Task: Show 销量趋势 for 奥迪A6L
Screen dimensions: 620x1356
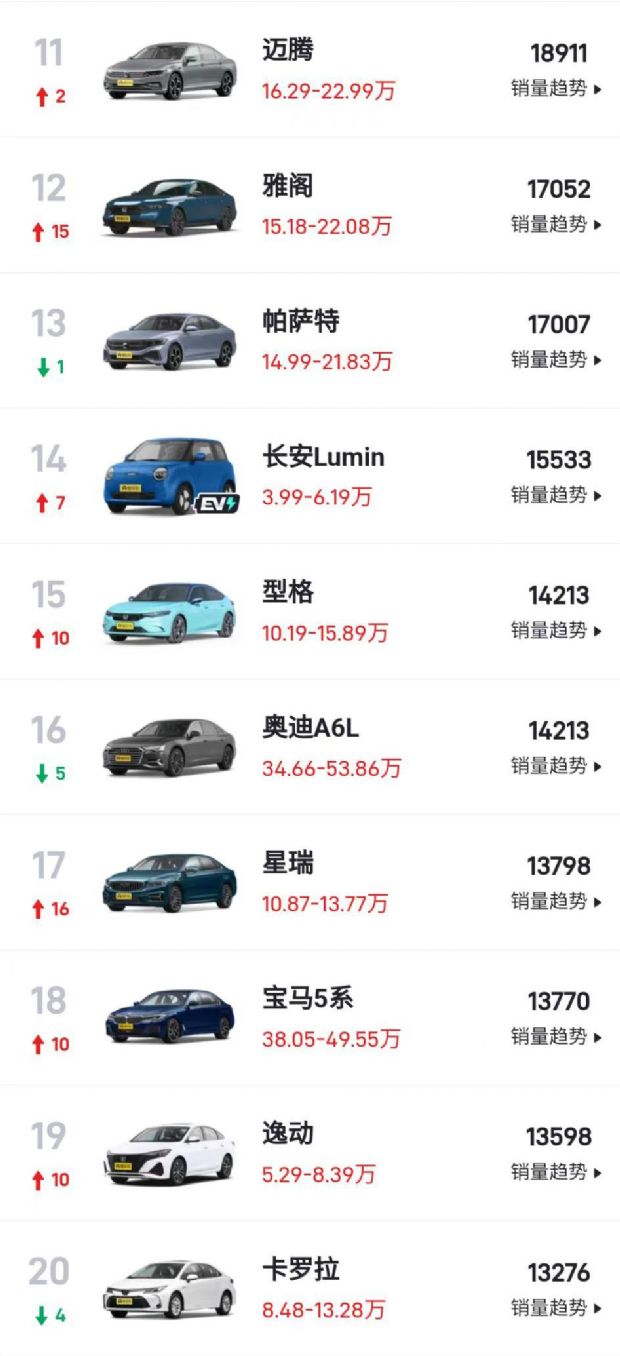Action: tap(556, 766)
